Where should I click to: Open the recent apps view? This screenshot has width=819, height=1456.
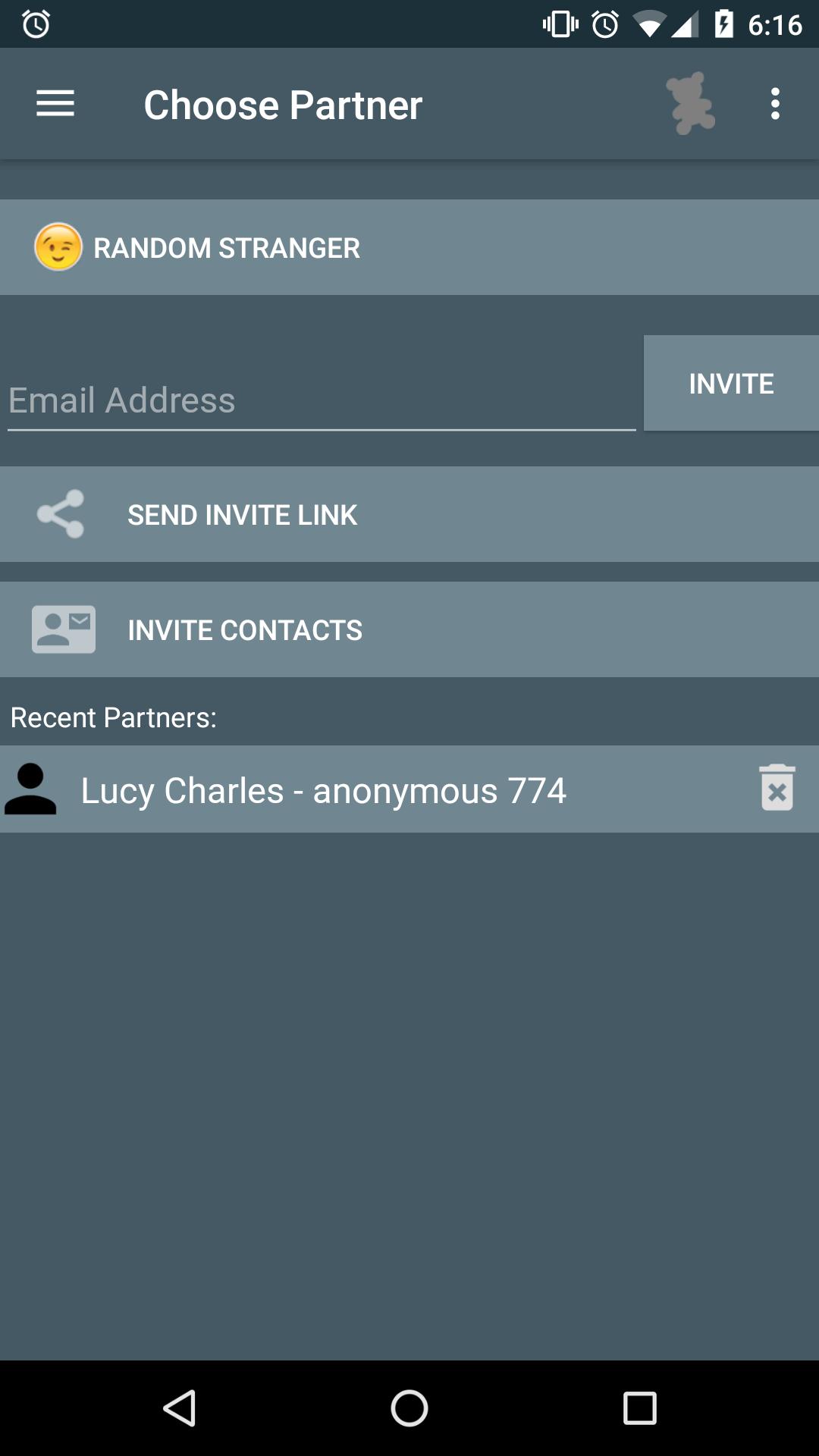639,1409
